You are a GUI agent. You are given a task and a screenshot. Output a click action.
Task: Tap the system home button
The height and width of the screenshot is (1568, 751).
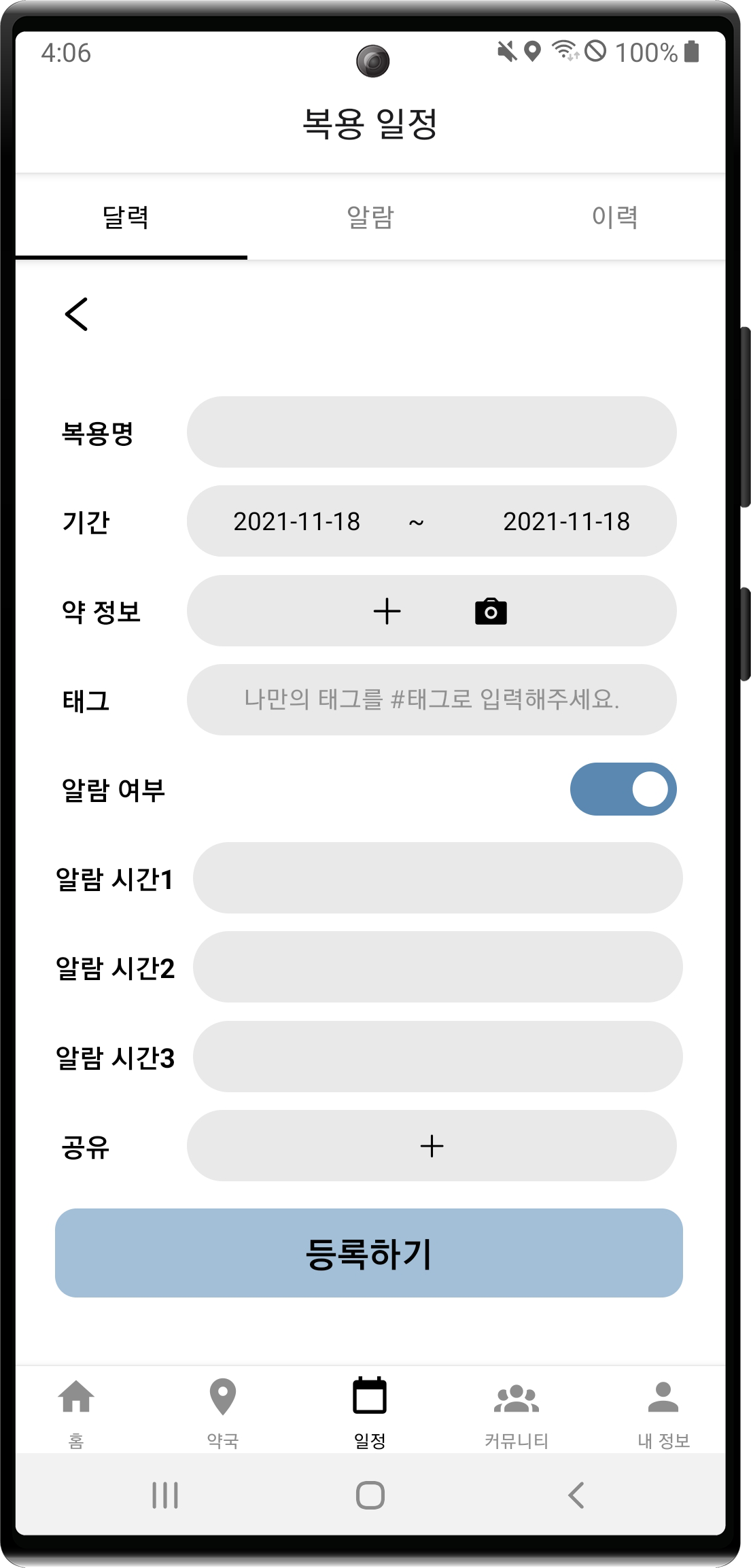click(370, 1495)
